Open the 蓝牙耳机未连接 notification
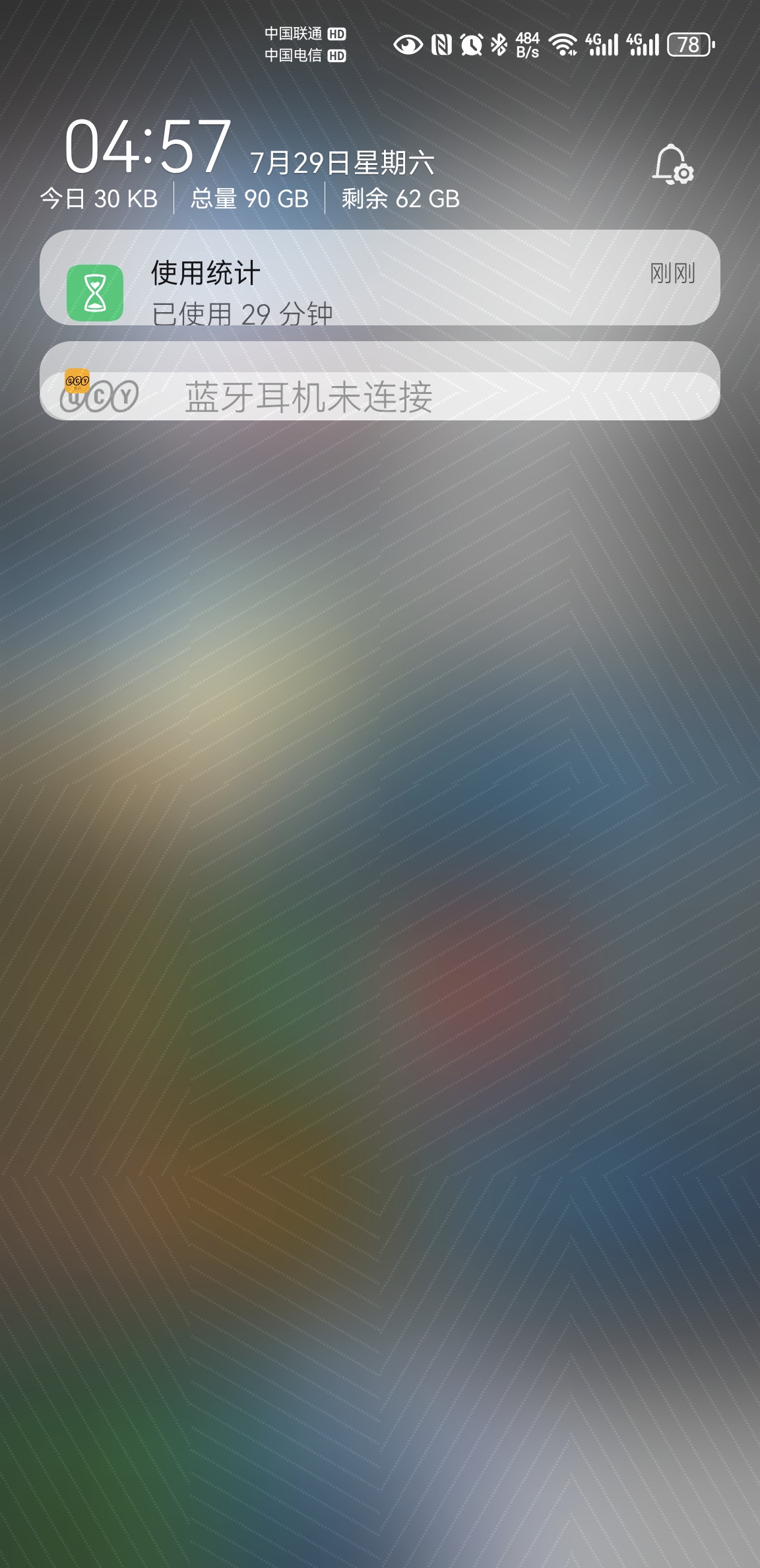 click(x=379, y=395)
